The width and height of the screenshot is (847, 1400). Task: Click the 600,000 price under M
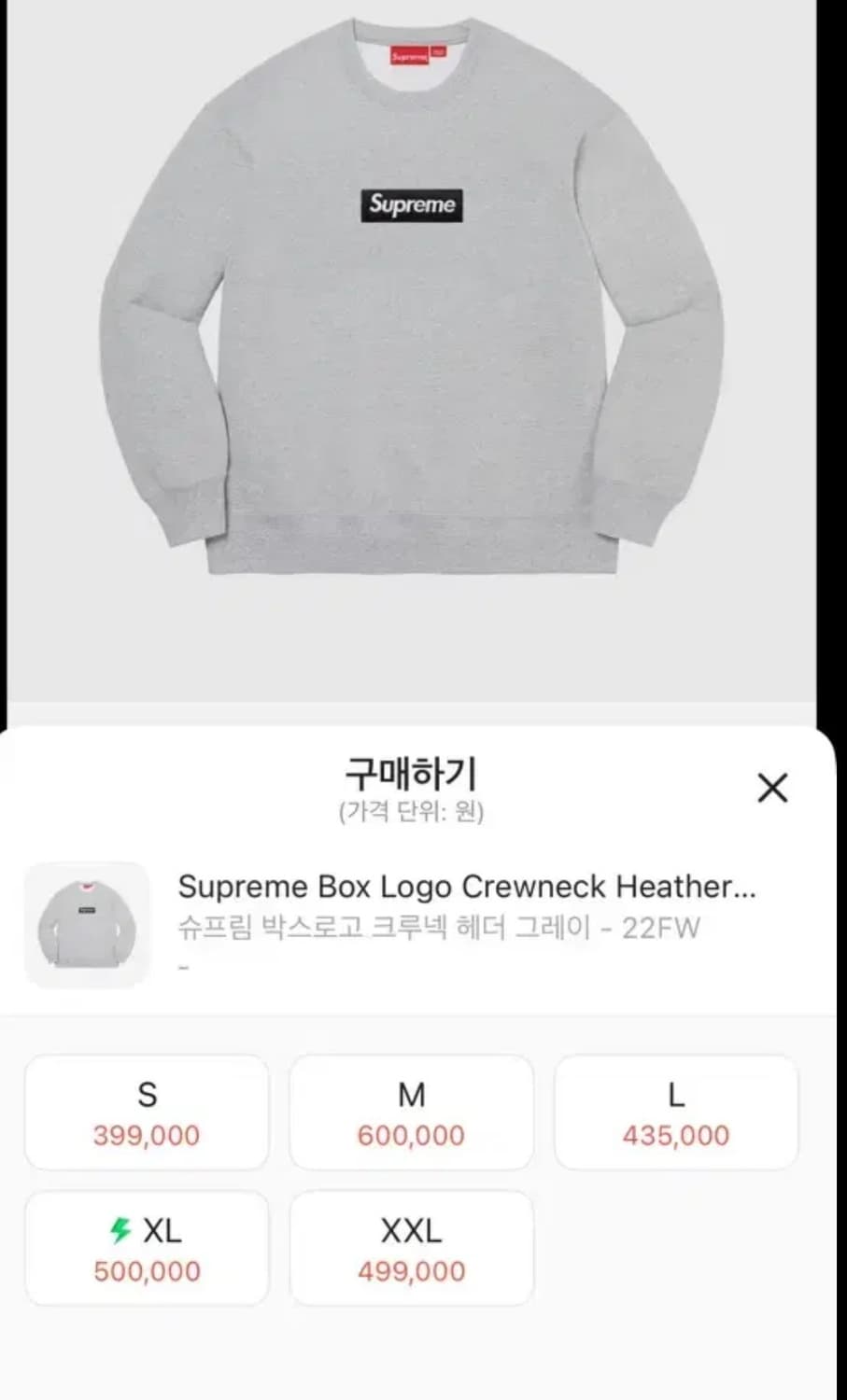pos(410,1136)
